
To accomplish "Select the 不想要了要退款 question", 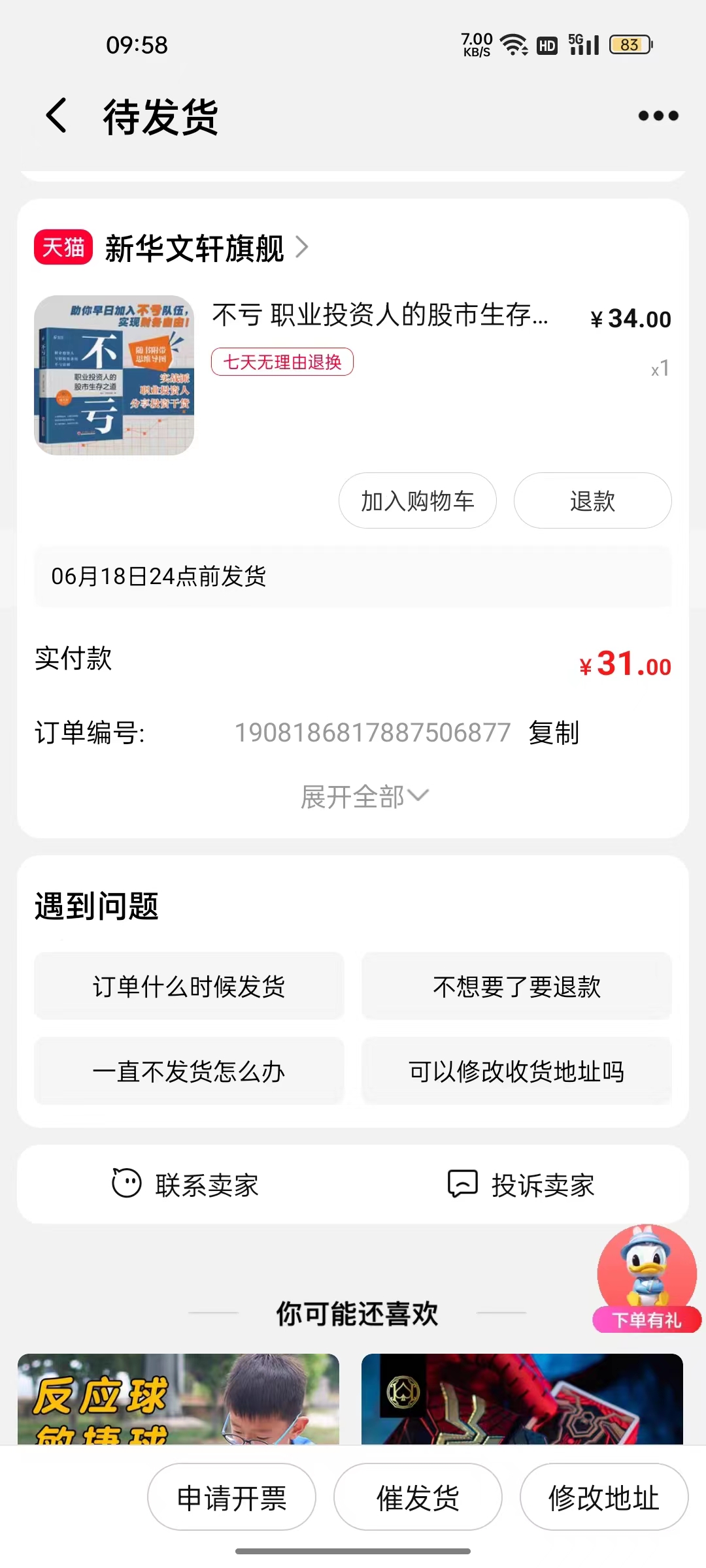I will tap(516, 987).
